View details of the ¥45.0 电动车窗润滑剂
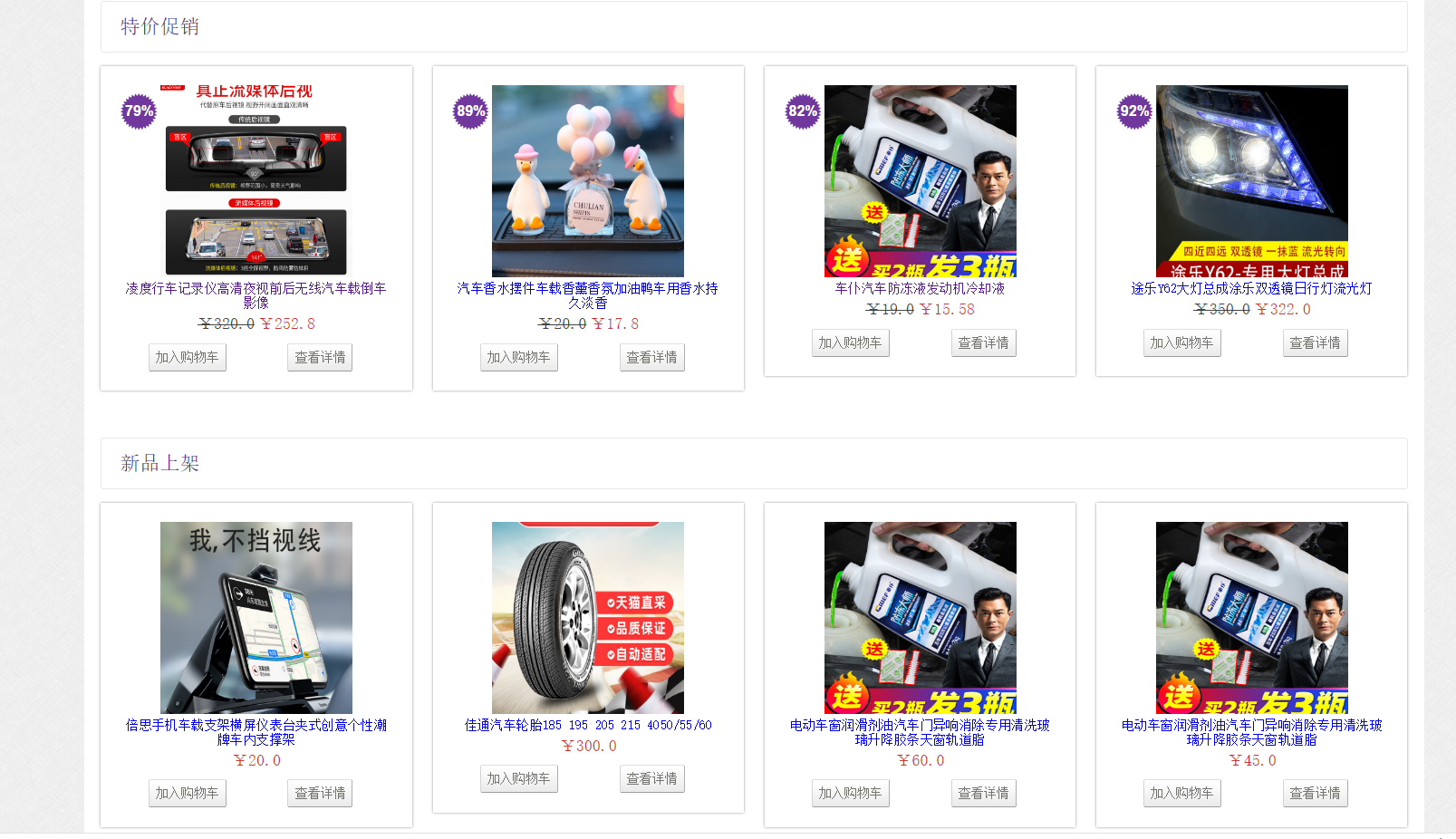The width and height of the screenshot is (1456, 839). click(1315, 794)
